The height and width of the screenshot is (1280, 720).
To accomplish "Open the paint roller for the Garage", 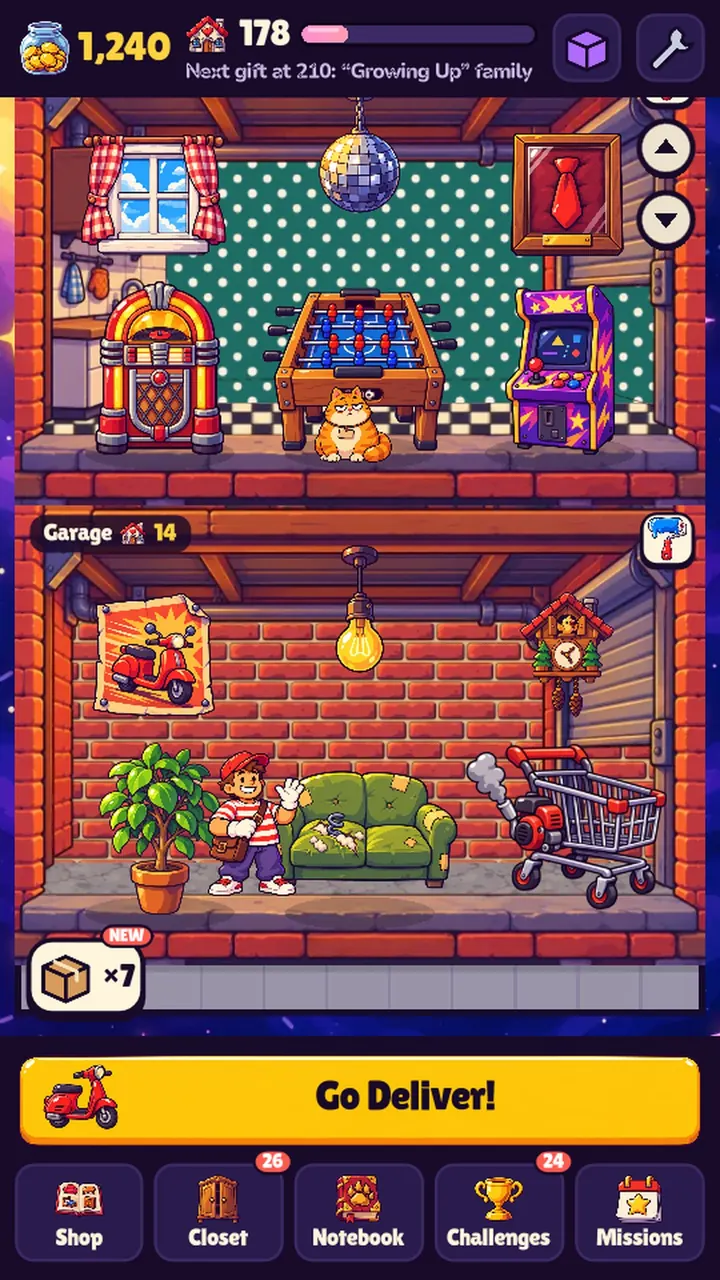I will [x=667, y=541].
